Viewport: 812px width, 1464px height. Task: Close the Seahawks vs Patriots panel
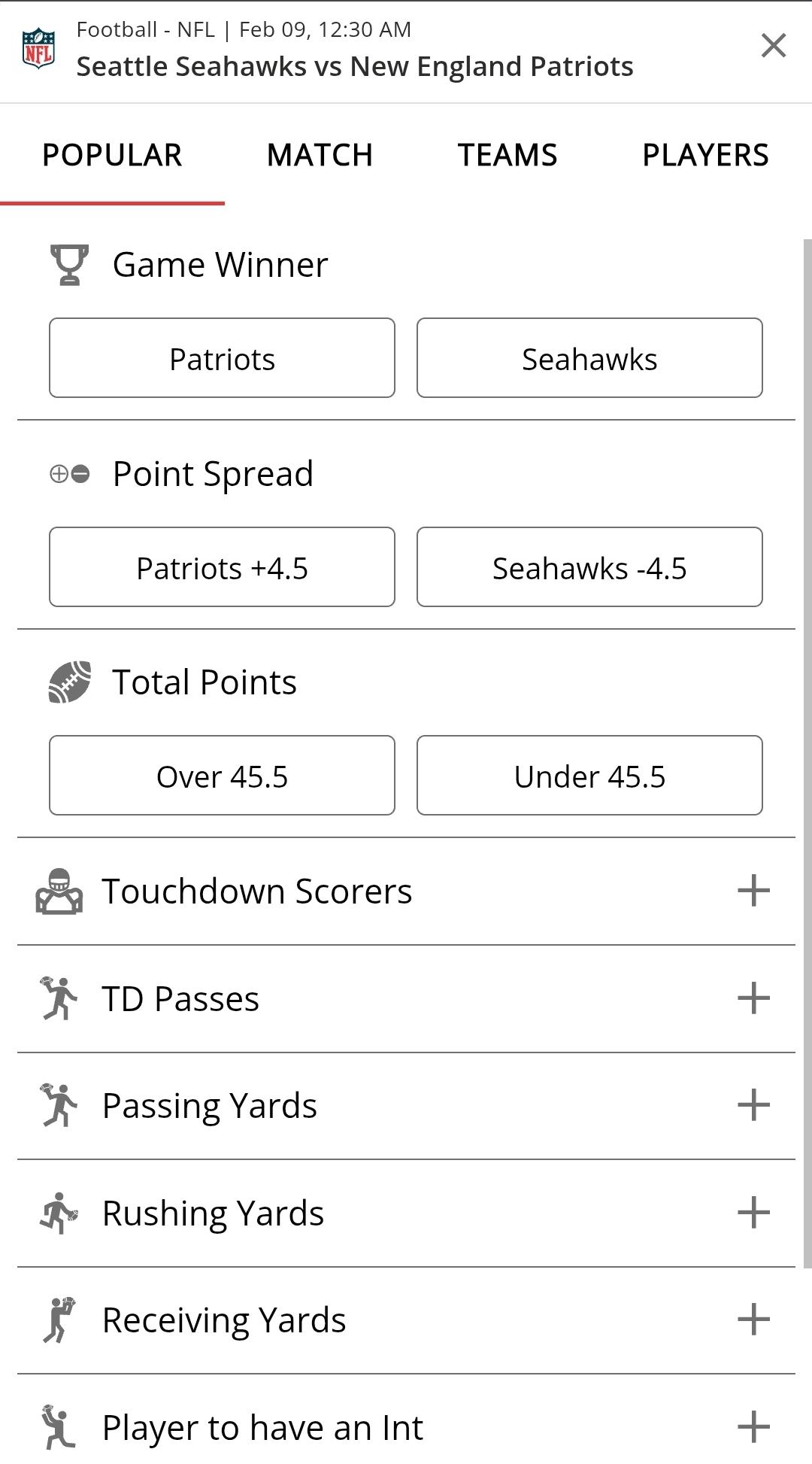(773, 46)
